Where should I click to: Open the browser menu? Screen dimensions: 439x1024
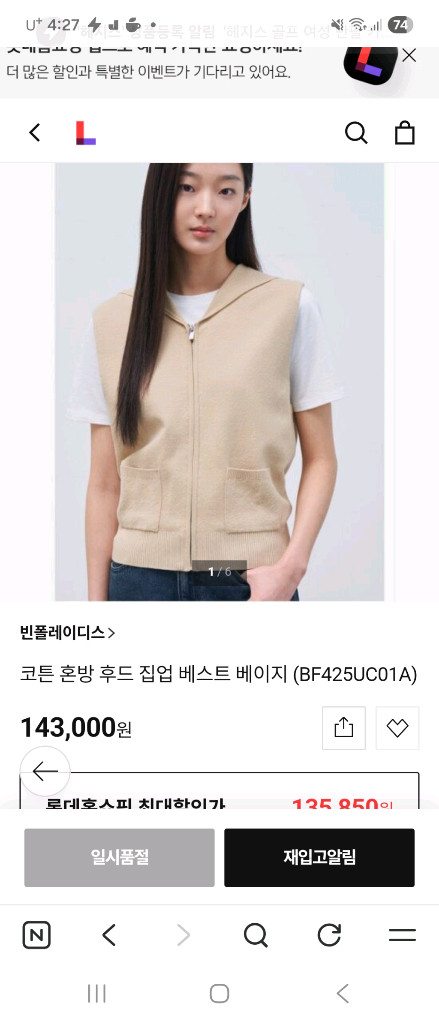pyautogui.click(x=402, y=935)
